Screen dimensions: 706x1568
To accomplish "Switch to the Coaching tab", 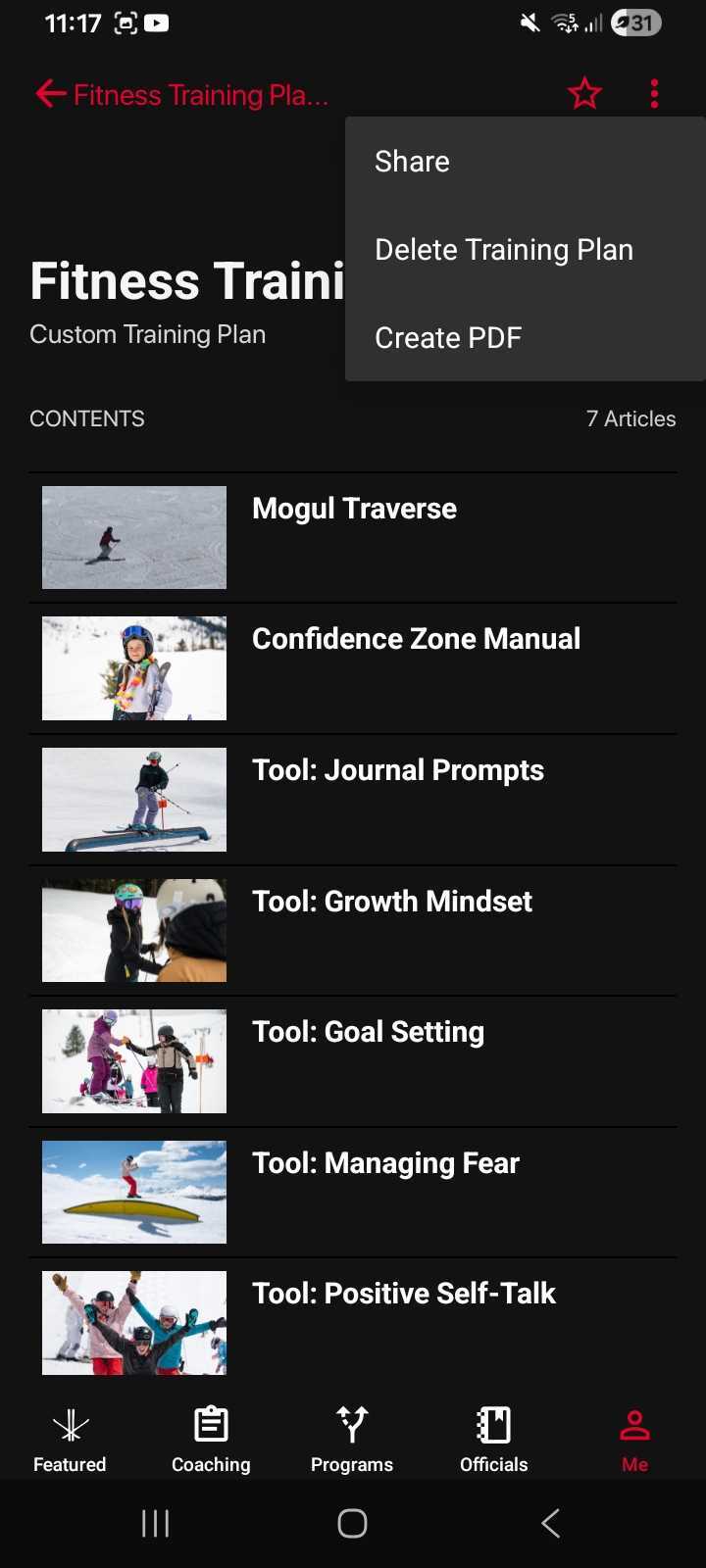I will pyautogui.click(x=211, y=1439).
